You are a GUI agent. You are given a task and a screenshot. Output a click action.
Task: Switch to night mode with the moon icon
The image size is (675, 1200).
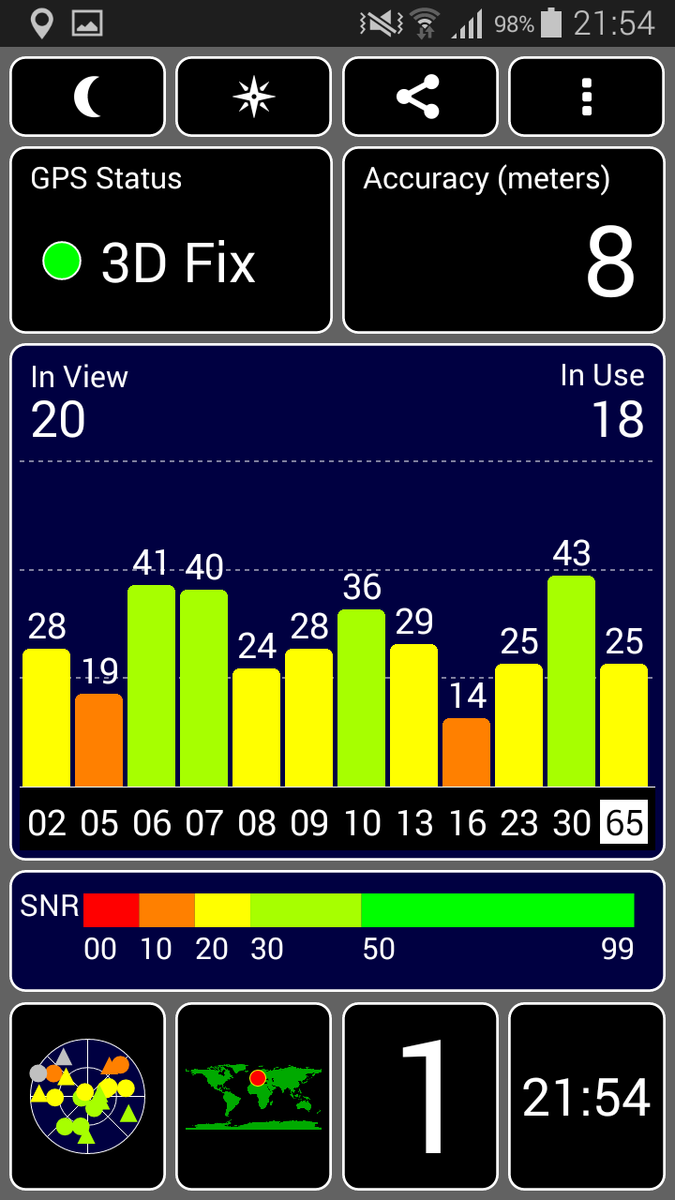coord(87,97)
